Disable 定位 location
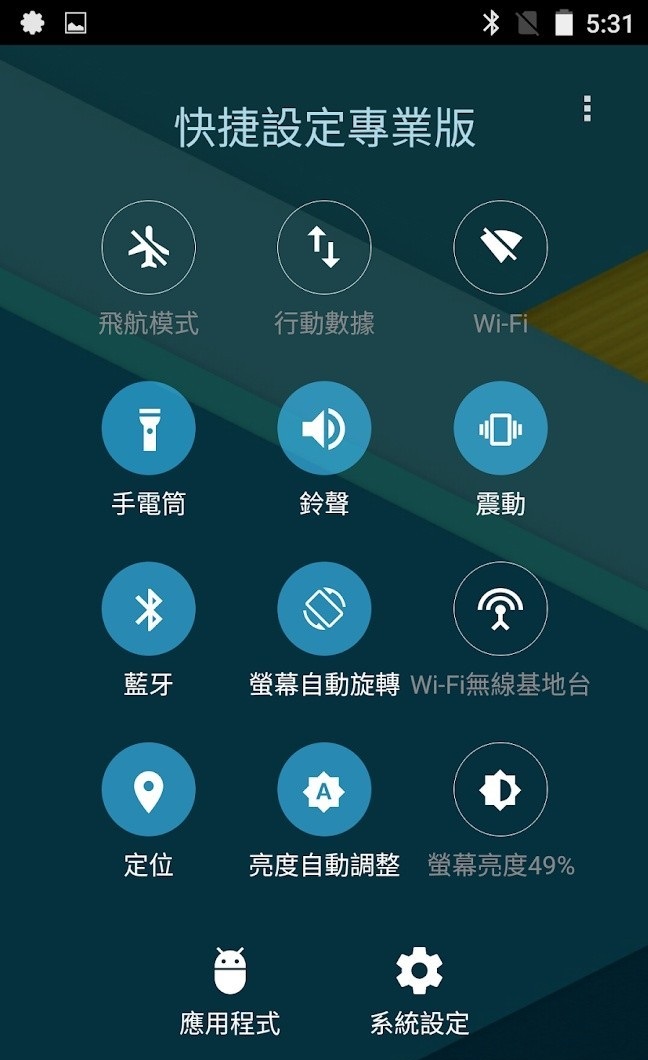This screenshot has width=648, height=1060. (x=149, y=789)
